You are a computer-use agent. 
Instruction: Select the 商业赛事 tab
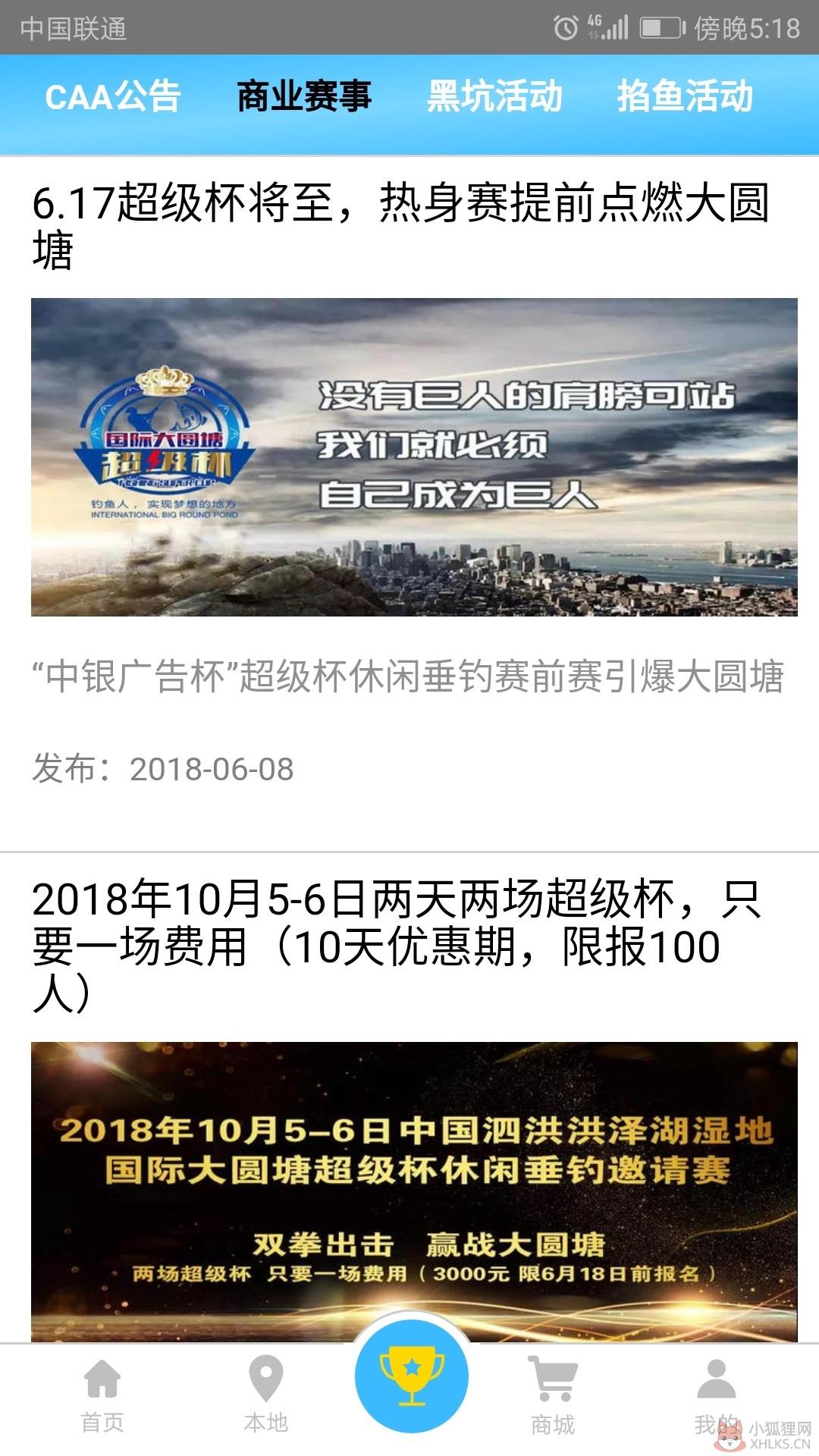point(303,96)
